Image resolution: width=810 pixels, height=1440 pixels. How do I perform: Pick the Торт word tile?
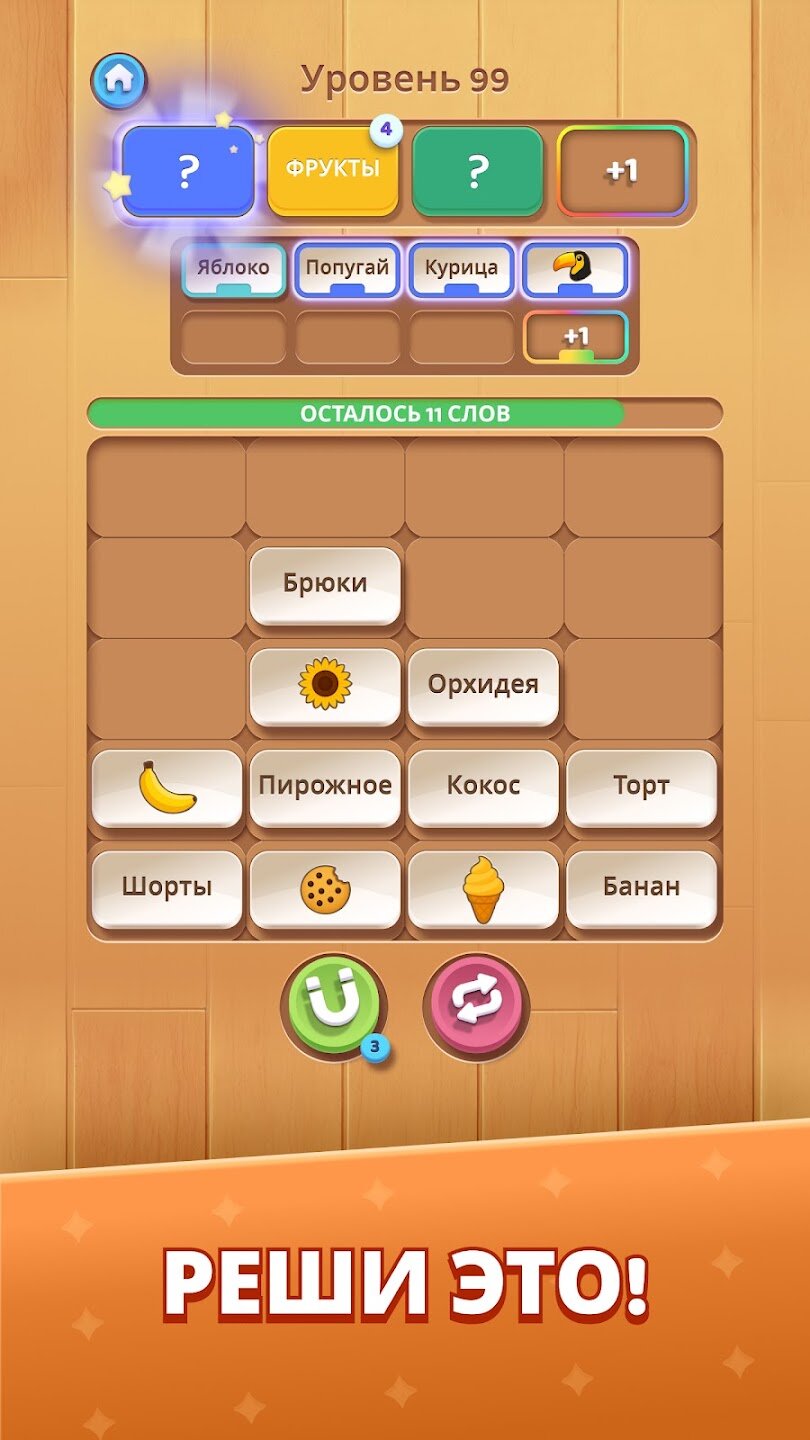[641, 786]
